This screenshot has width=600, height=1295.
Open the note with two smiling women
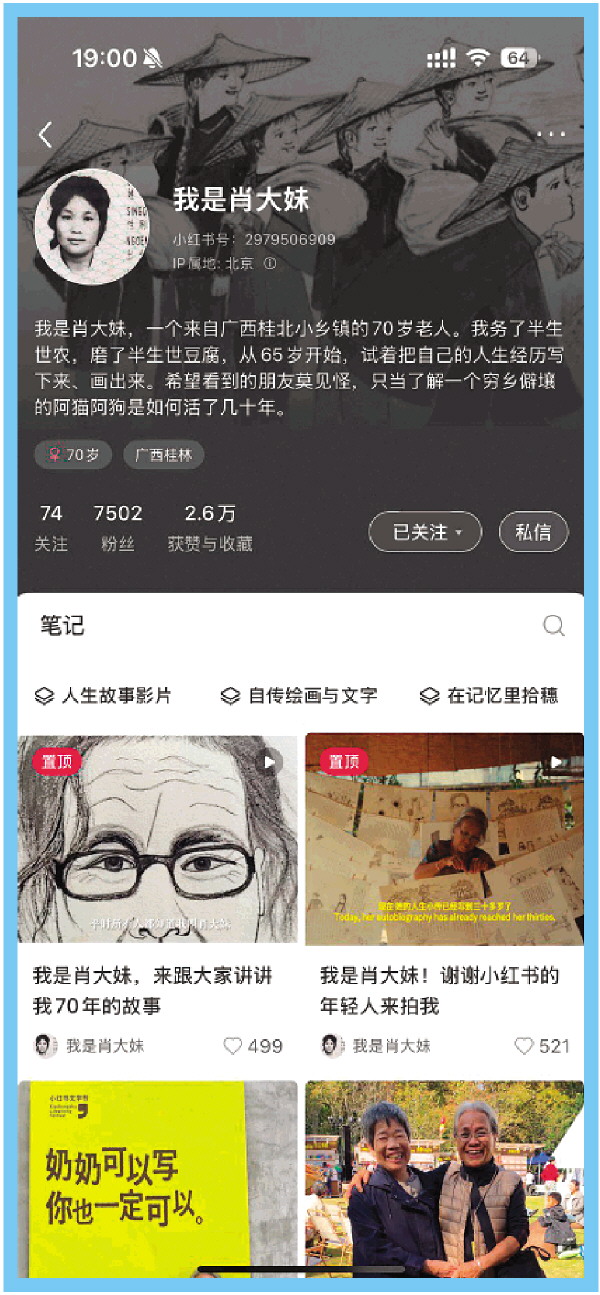click(444, 1178)
